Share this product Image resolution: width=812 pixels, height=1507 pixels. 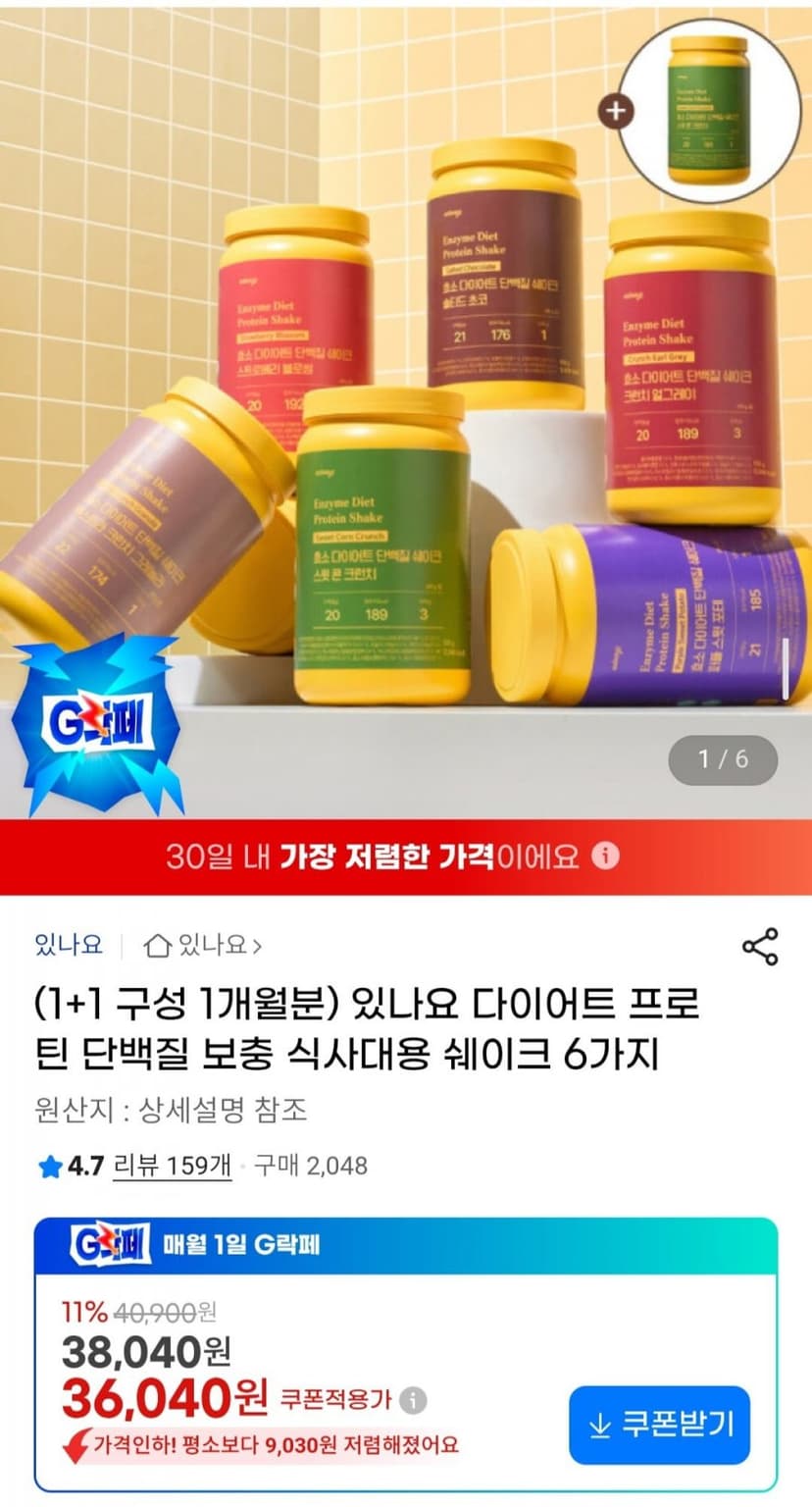[x=760, y=946]
